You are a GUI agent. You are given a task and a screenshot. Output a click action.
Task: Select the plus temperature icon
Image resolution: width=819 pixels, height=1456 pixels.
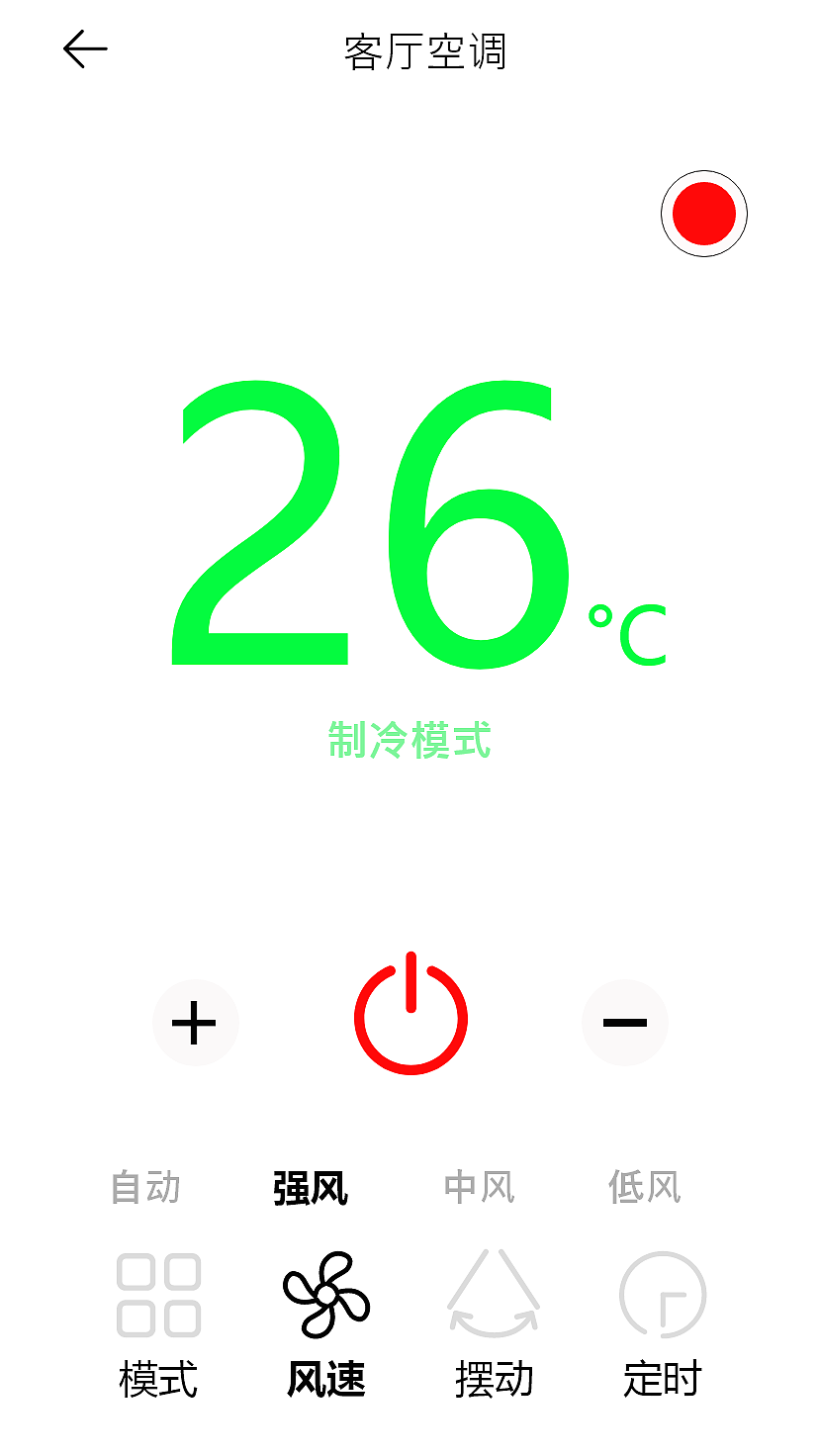coord(195,1023)
